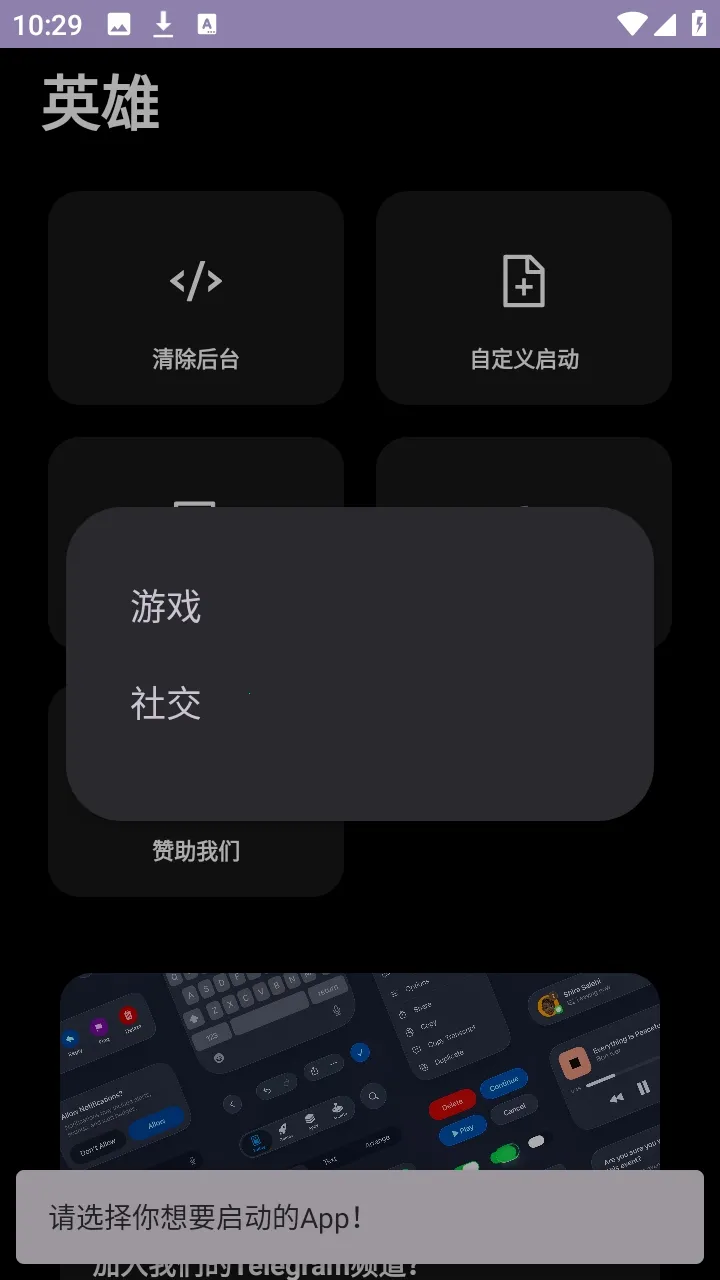The width and height of the screenshot is (720, 1280).
Task: Tap the download icon in the status bar
Action: click(x=163, y=25)
